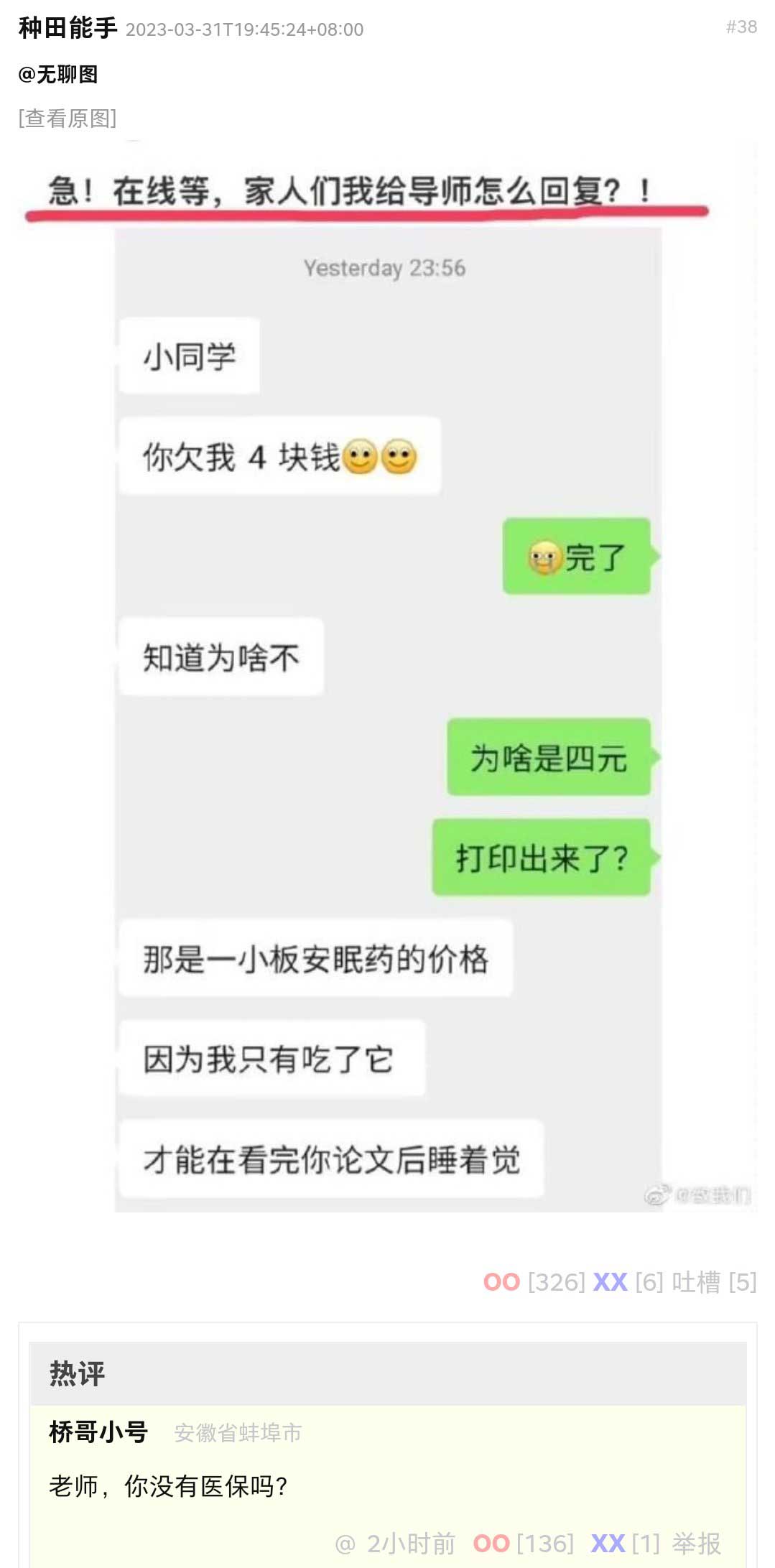This screenshot has height=1568, width=775.
Task: Report 桥哥小号's comment via 举报
Action: click(x=696, y=1544)
